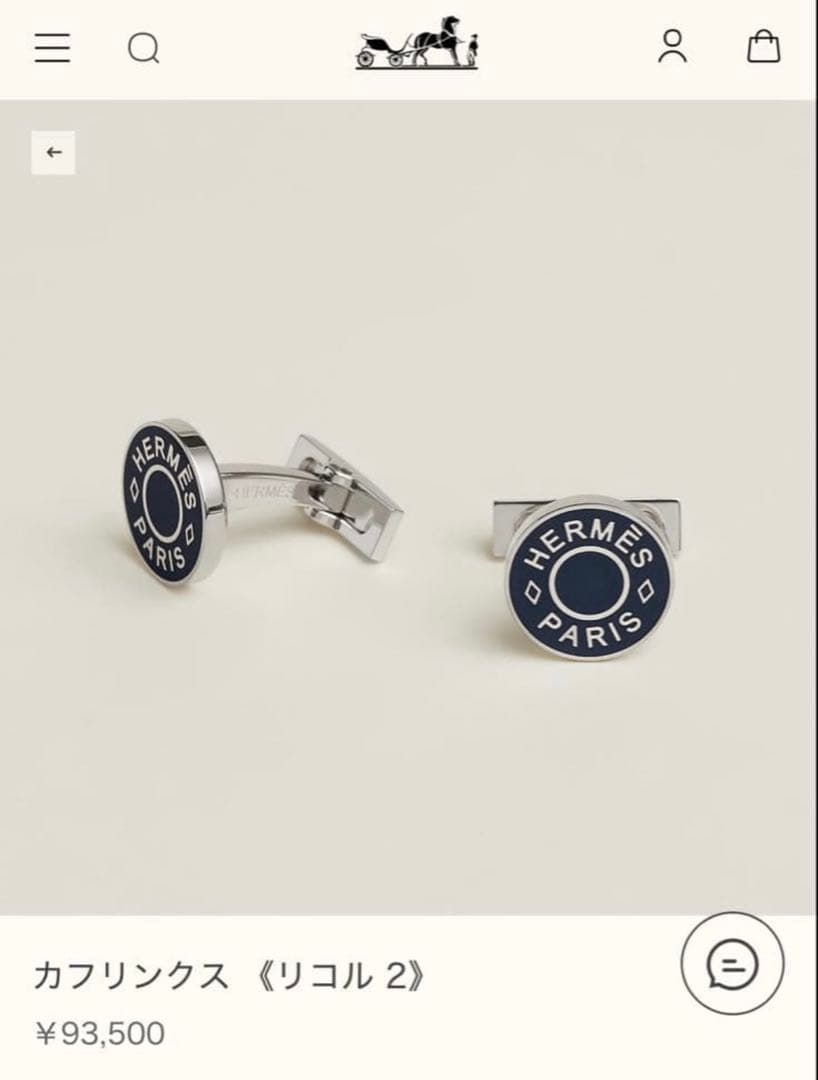
Task: Open the search magnifier
Action: [x=143, y=47]
